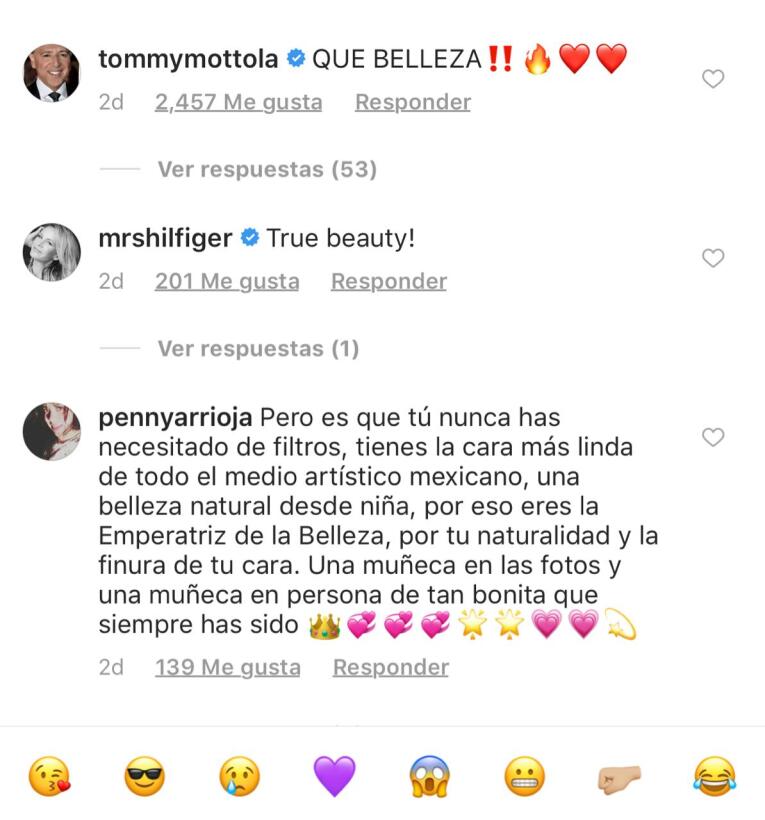Reply to tommymottola's comment
Viewport: 765px width, 820px height.
coord(412,102)
